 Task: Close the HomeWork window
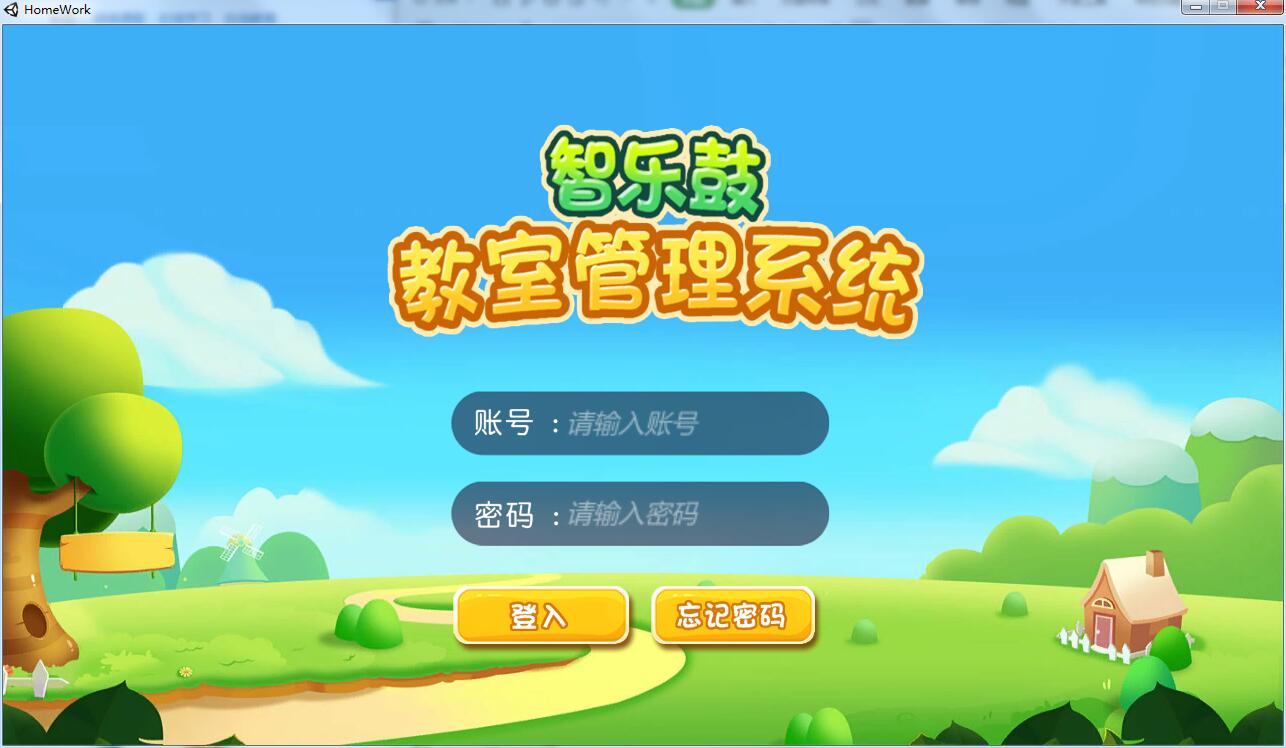click(x=1260, y=7)
